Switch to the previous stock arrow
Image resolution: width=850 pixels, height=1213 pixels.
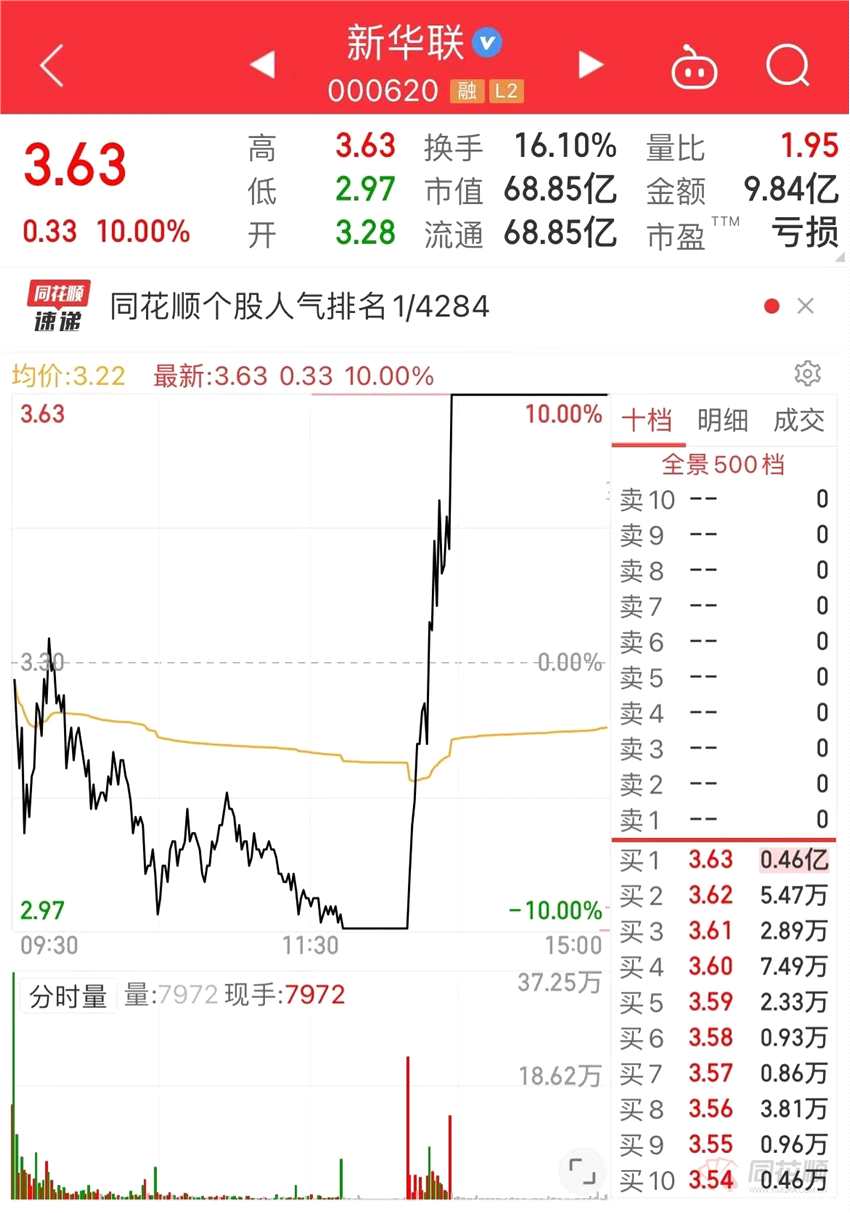point(262,66)
